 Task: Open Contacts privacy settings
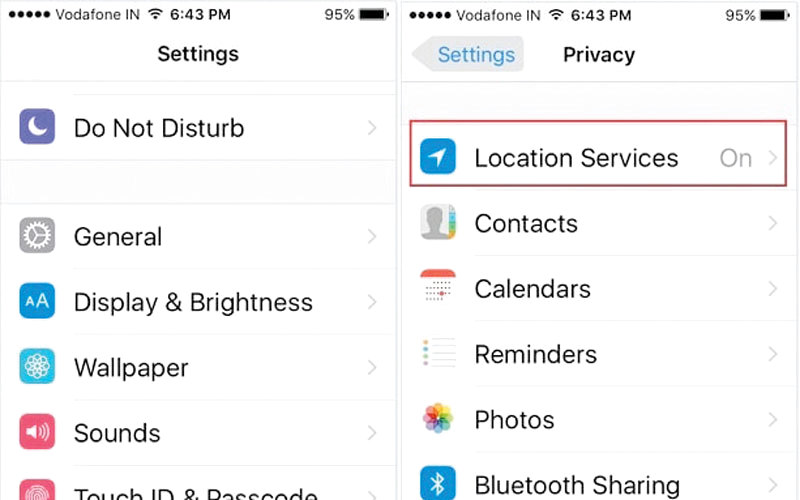[x=597, y=223]
